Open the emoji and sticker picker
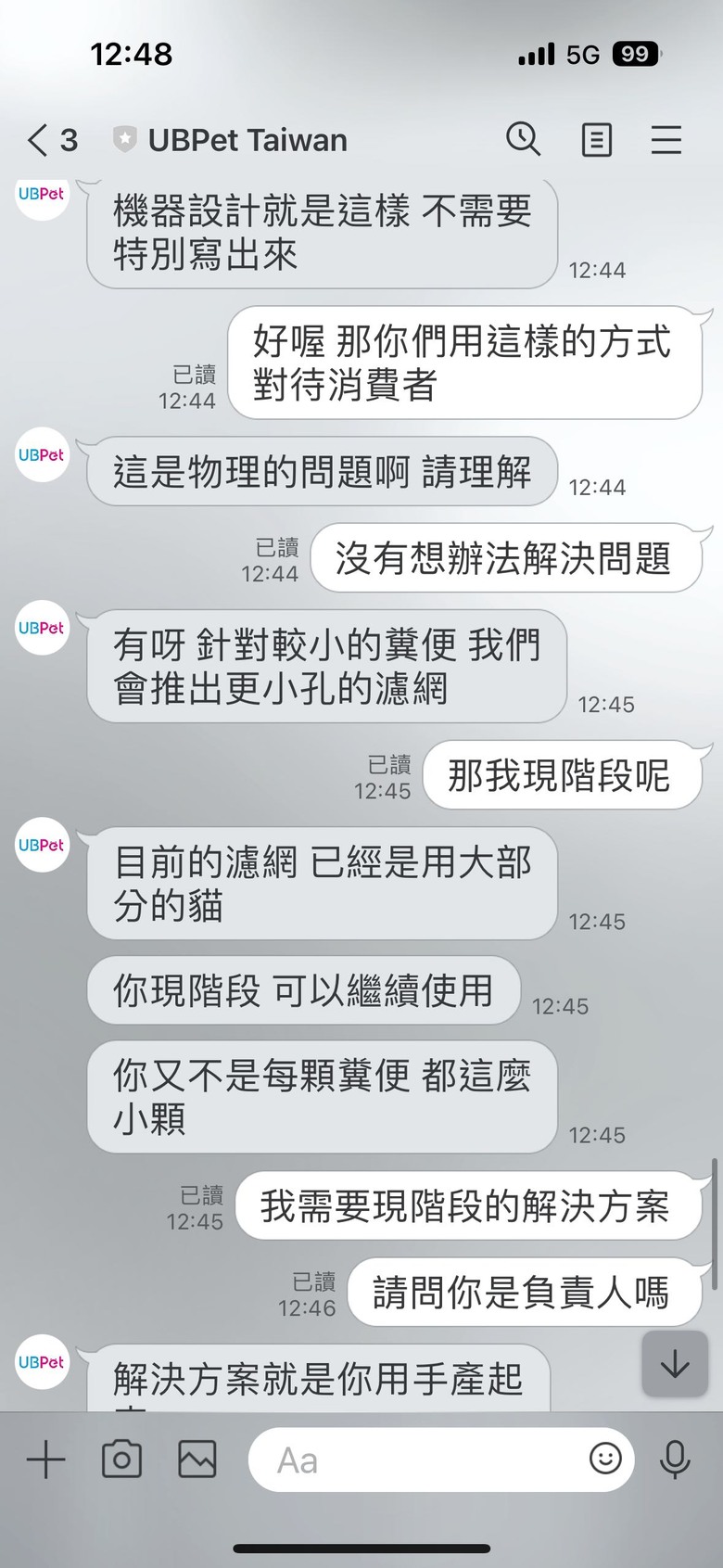The image size is (723, 1568). point(604,1459)
